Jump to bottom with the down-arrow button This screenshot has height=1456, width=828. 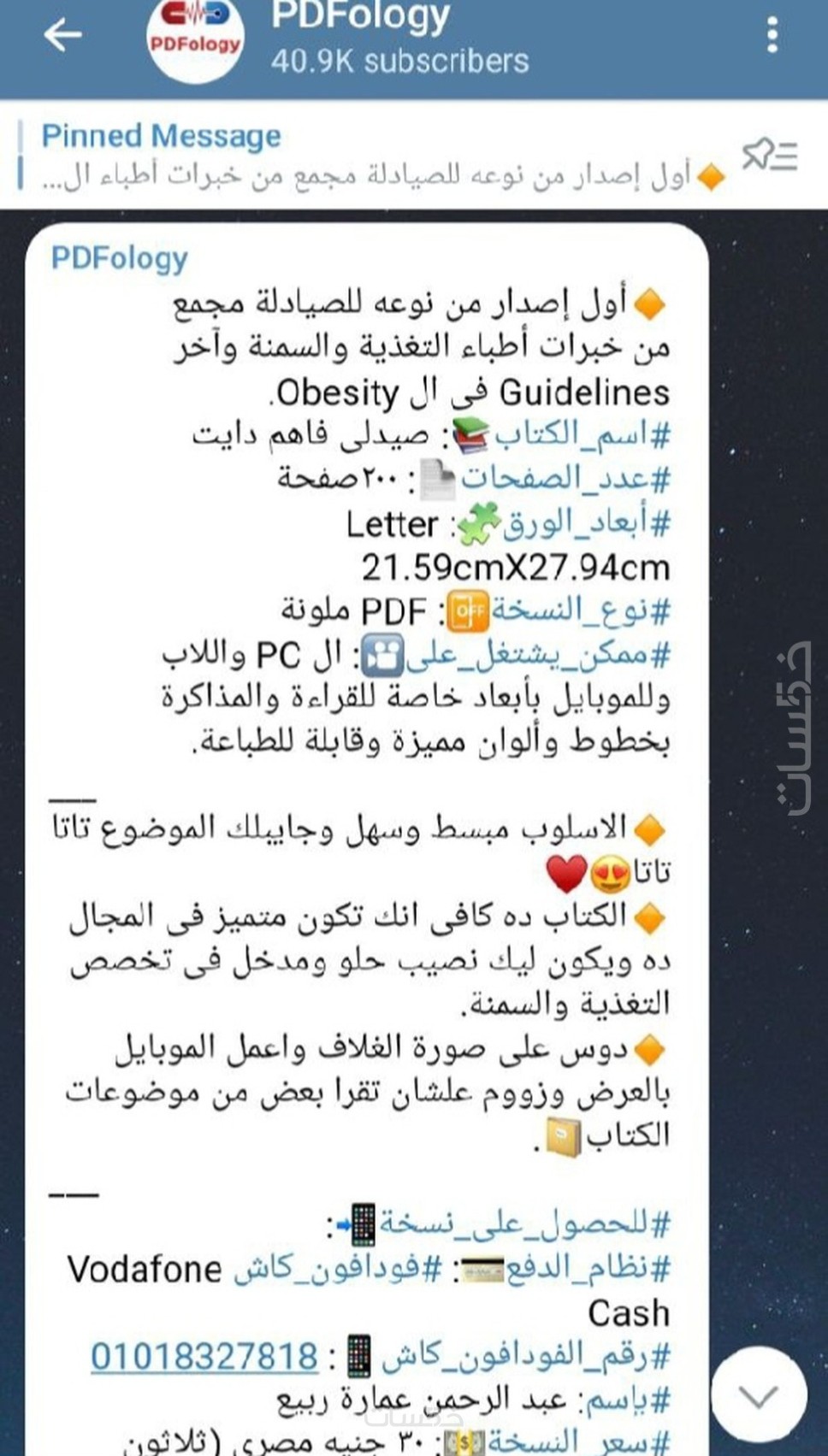click(759, 1394)
